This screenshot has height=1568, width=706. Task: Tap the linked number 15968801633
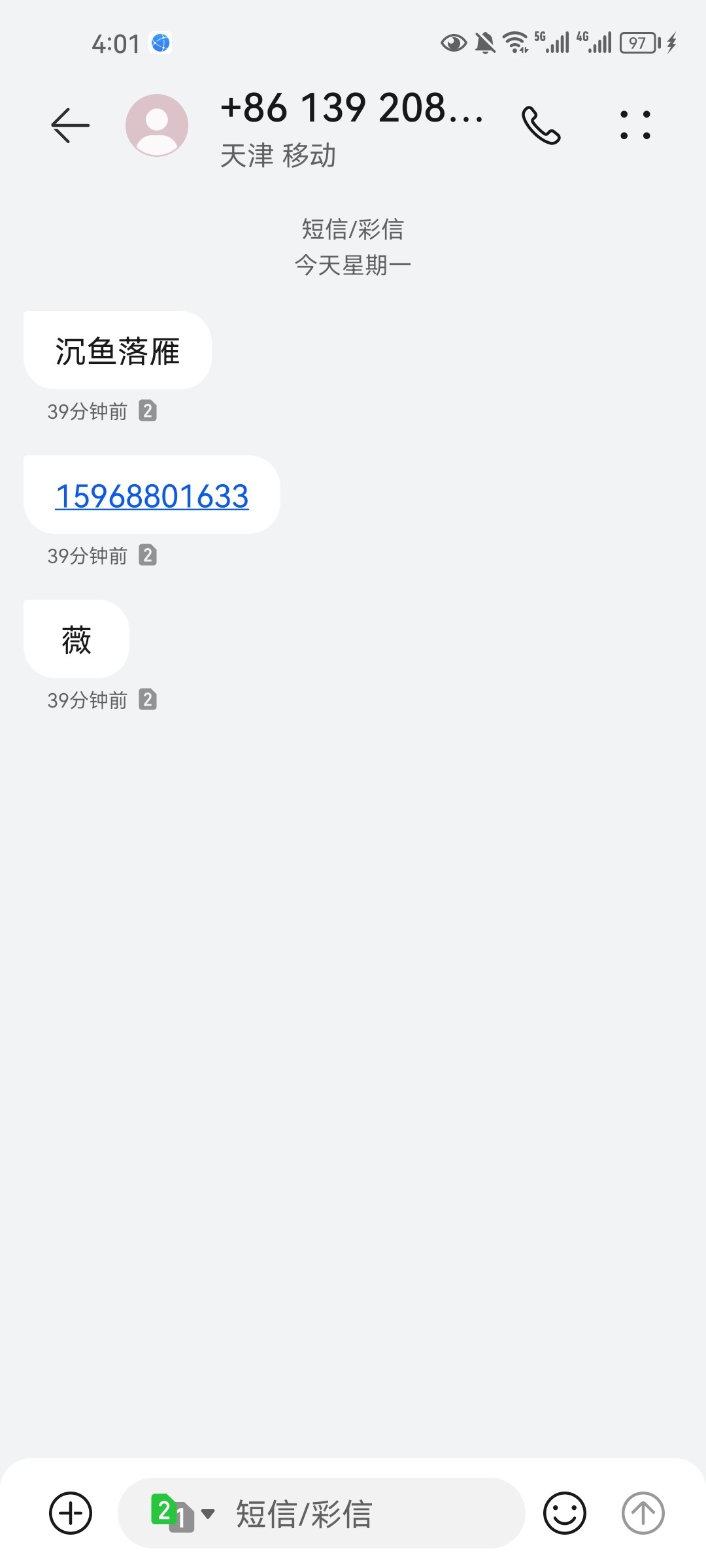click(152, 496)
